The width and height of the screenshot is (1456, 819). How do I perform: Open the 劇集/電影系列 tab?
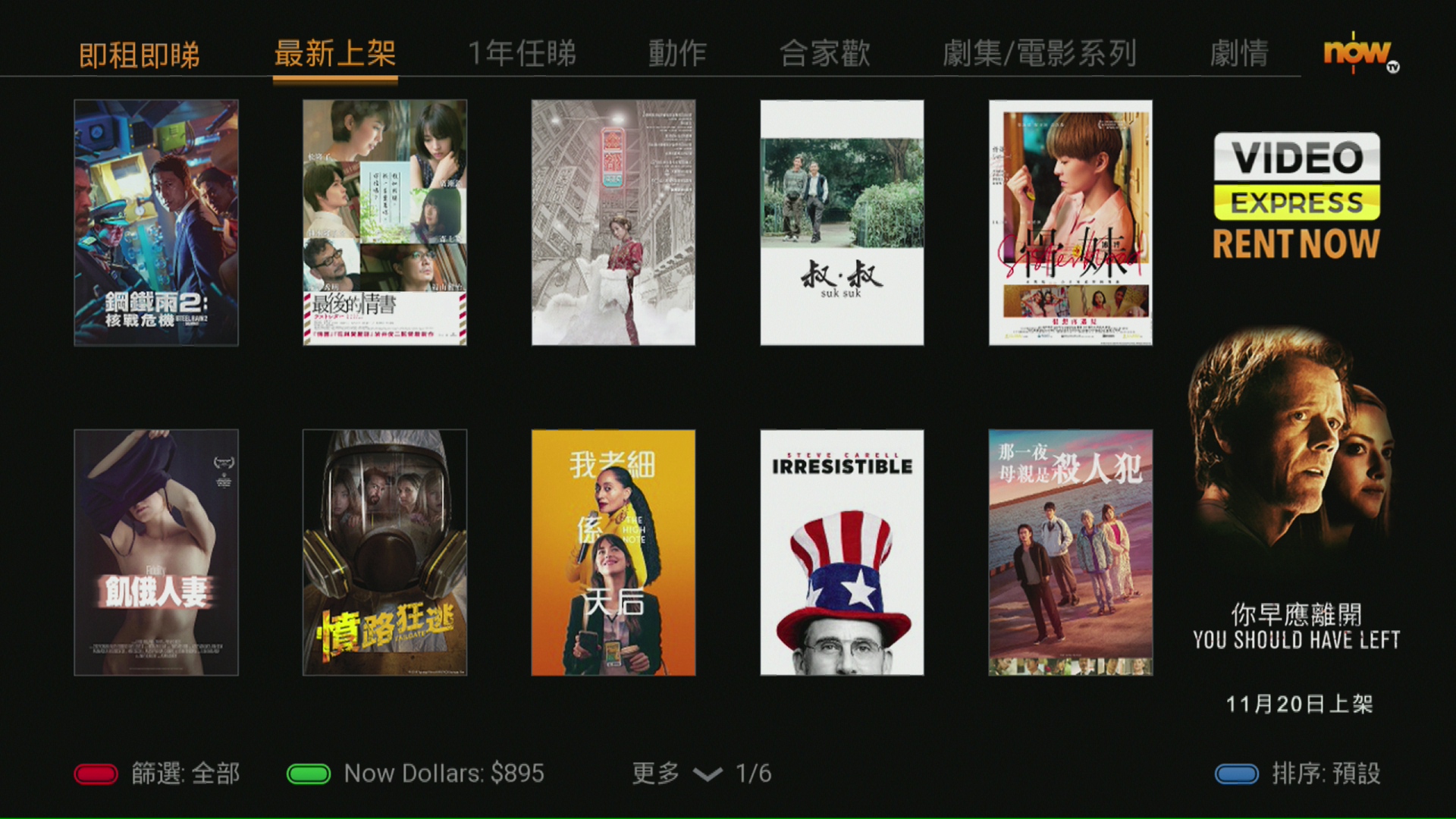1039,54
